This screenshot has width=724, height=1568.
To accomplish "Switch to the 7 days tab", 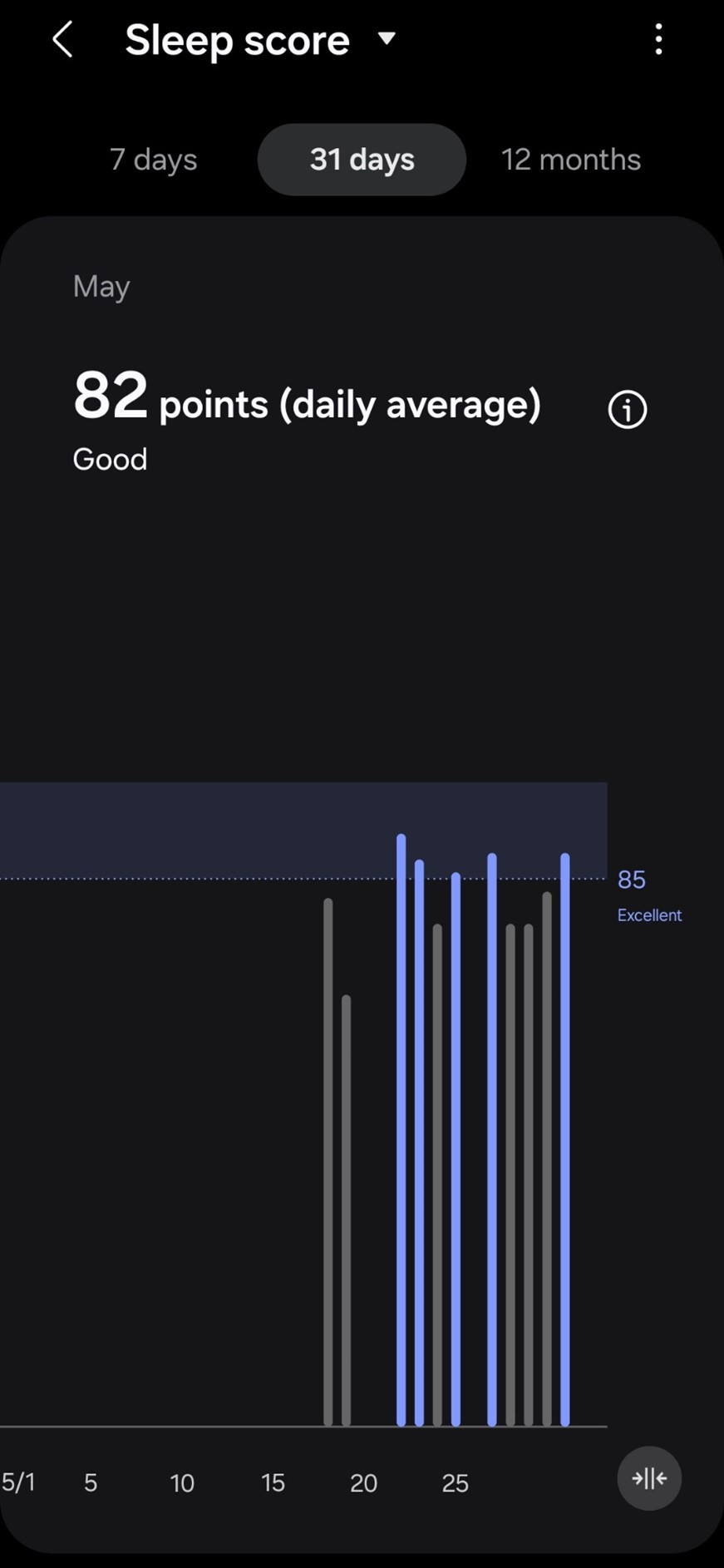I will click(154, 160).
